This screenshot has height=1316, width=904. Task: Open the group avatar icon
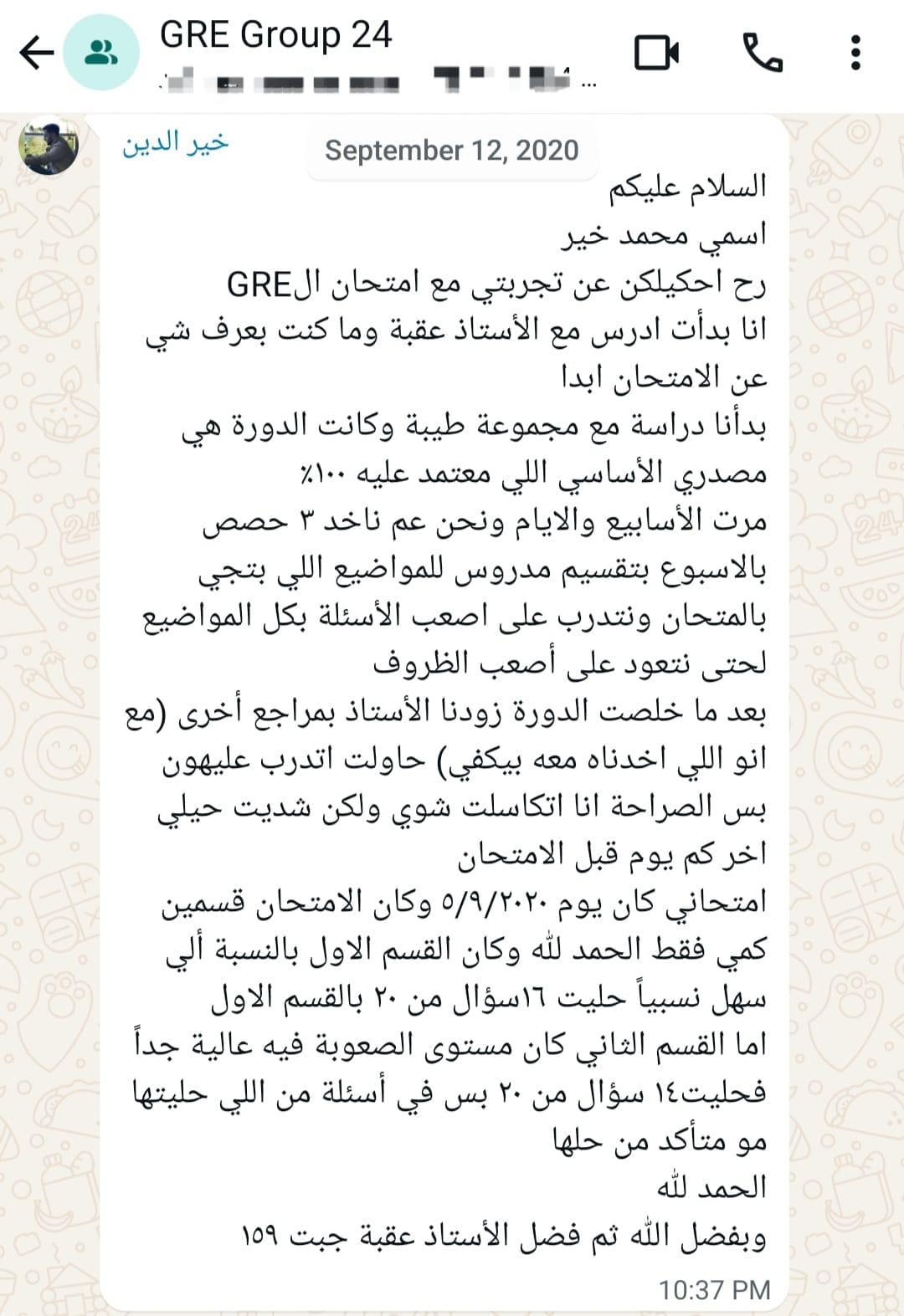102,54
